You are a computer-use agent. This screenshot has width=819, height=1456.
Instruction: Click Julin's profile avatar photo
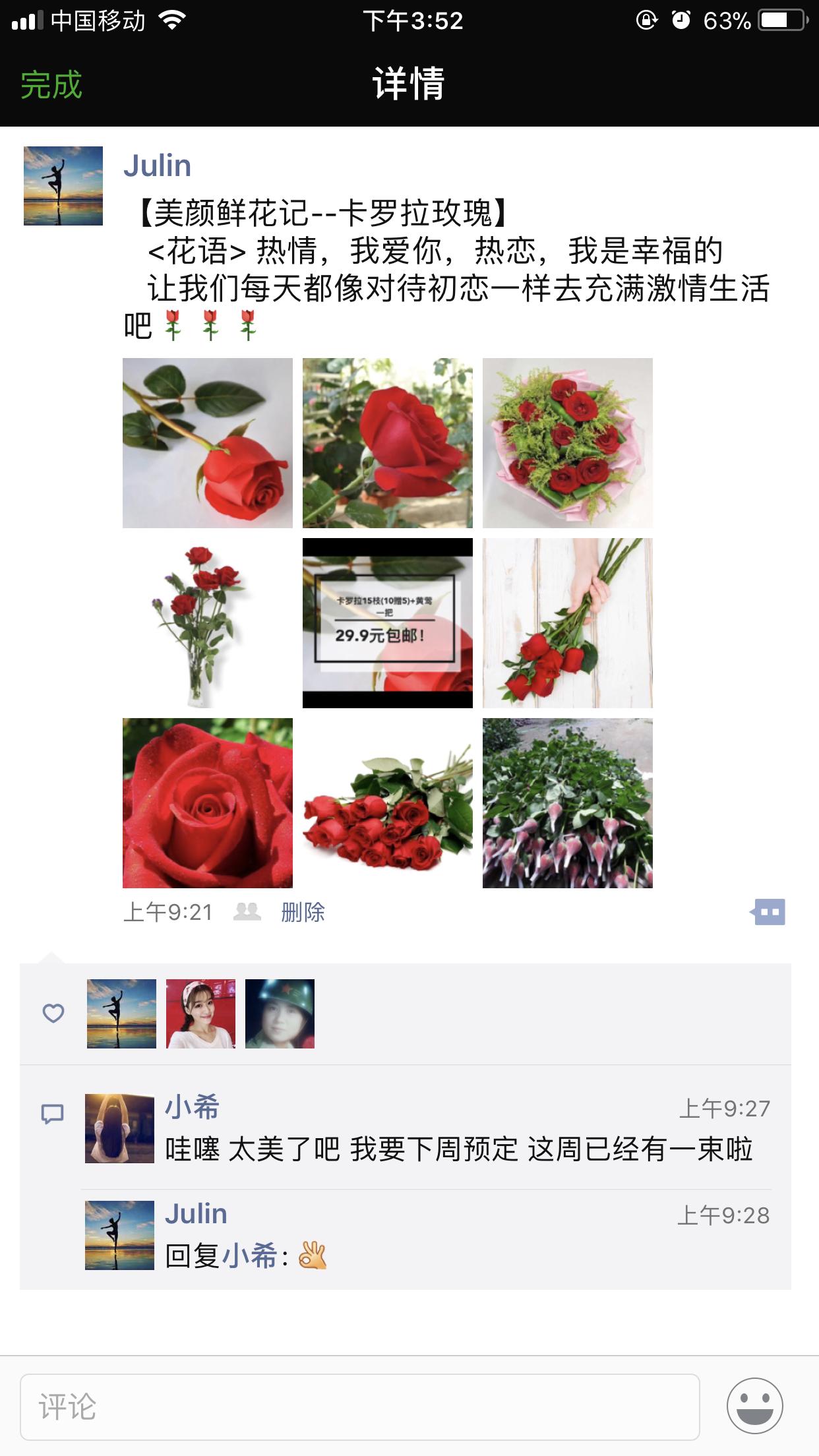(x=63, y=185)
